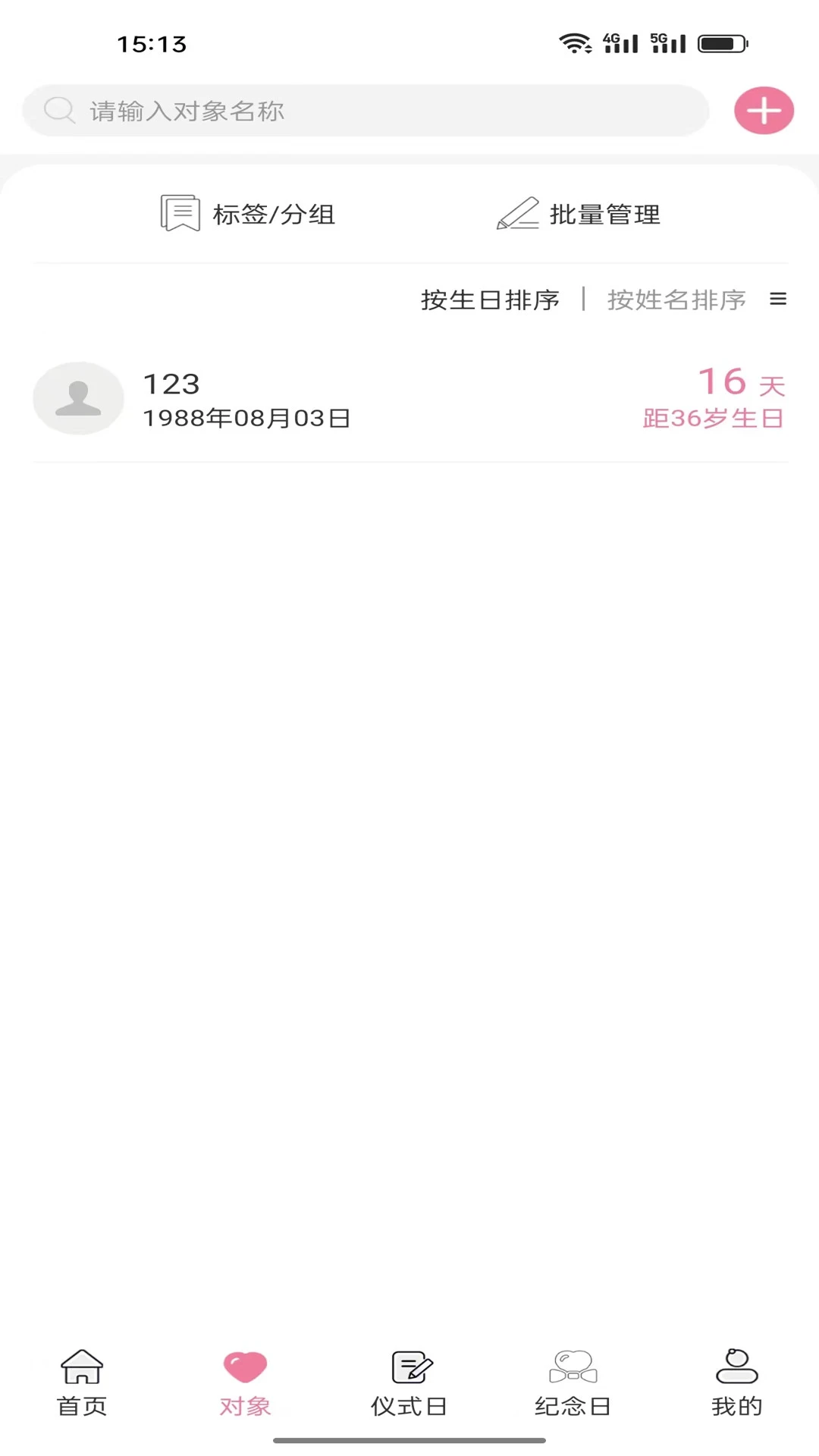Open 标签/分组 labels and groups

pos(248,215)
